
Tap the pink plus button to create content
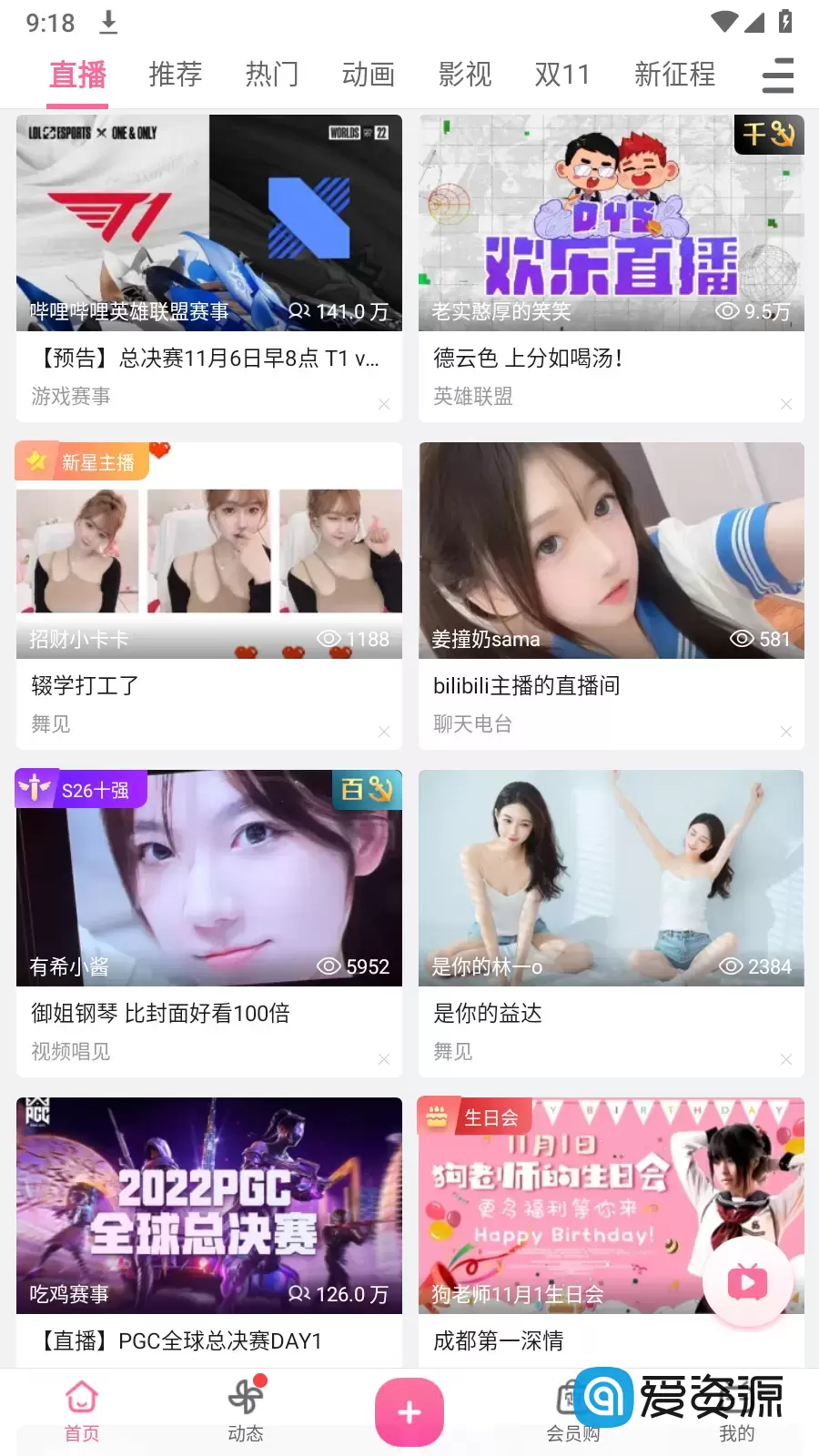pos(409,1411)
